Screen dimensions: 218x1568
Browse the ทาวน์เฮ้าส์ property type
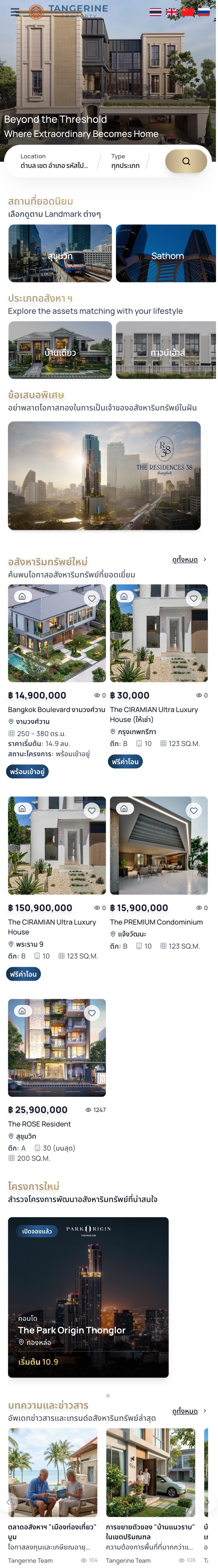point(165,350)
